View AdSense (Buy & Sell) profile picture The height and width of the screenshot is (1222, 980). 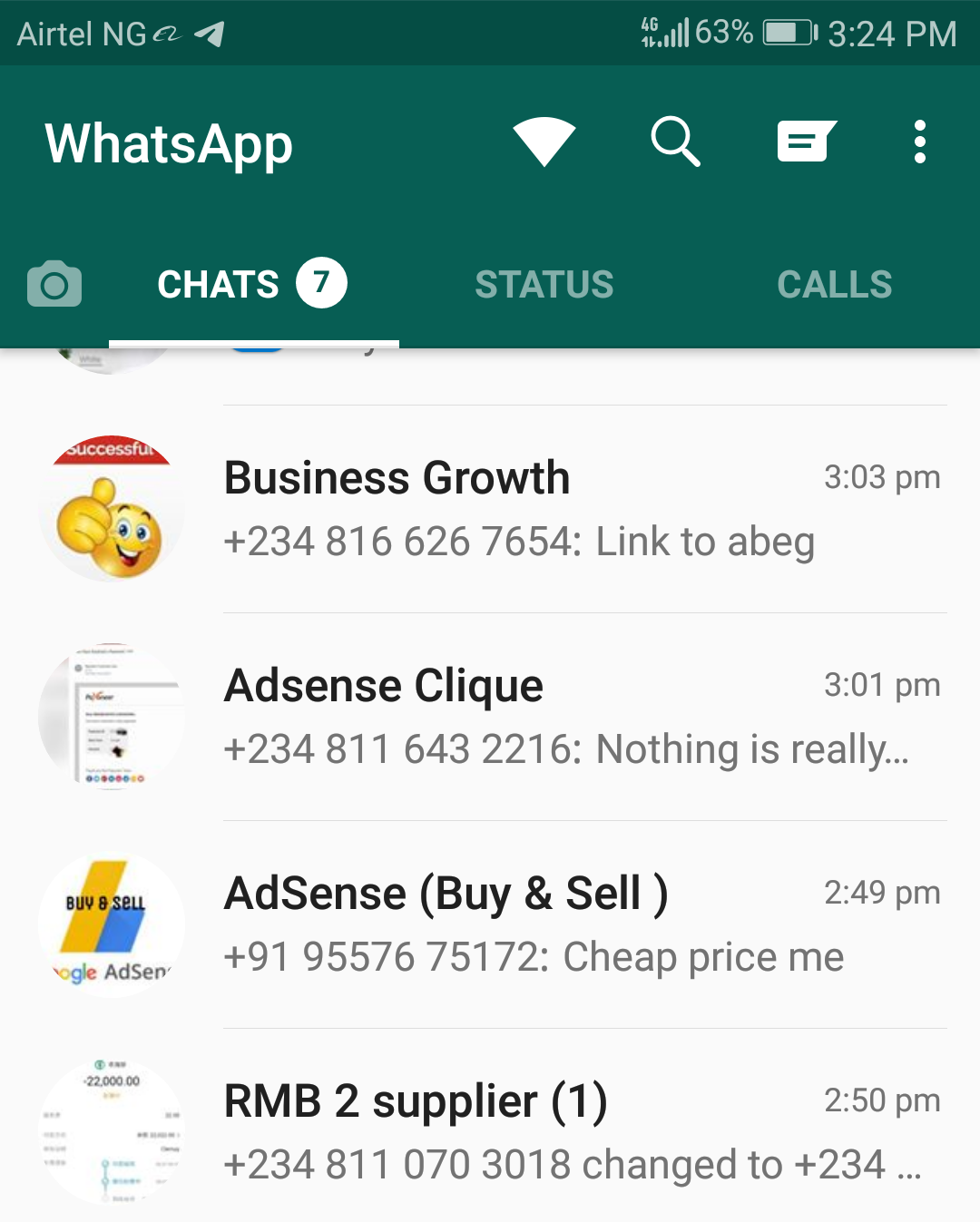(x=112, y=924)
